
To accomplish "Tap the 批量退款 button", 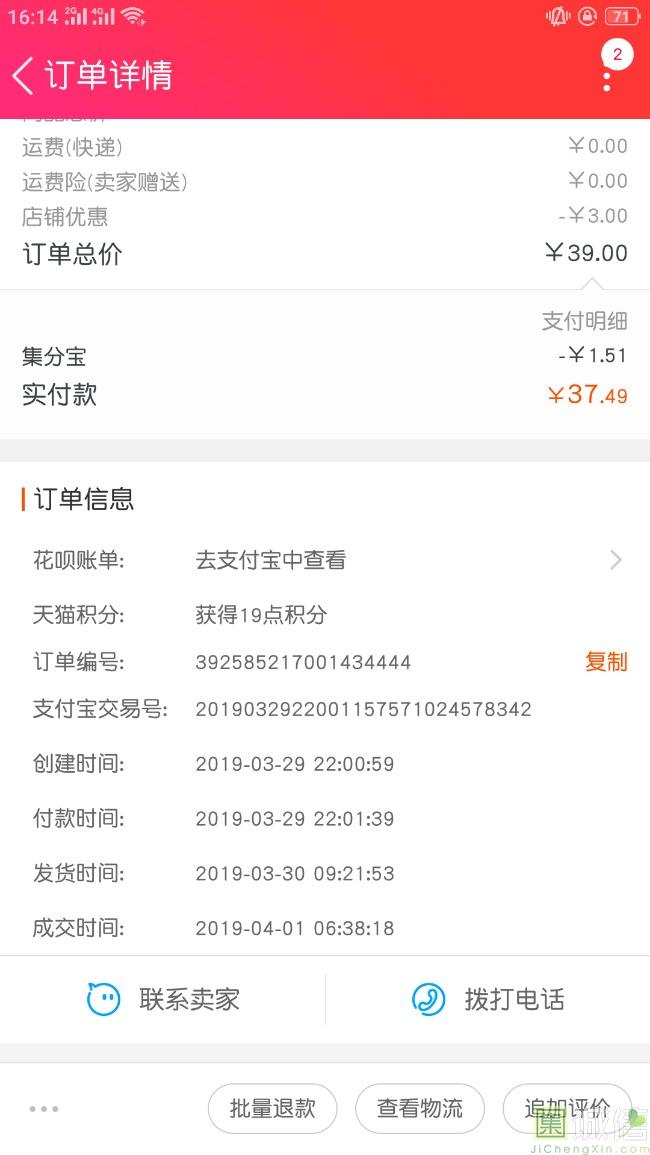I will point(272,1108).
